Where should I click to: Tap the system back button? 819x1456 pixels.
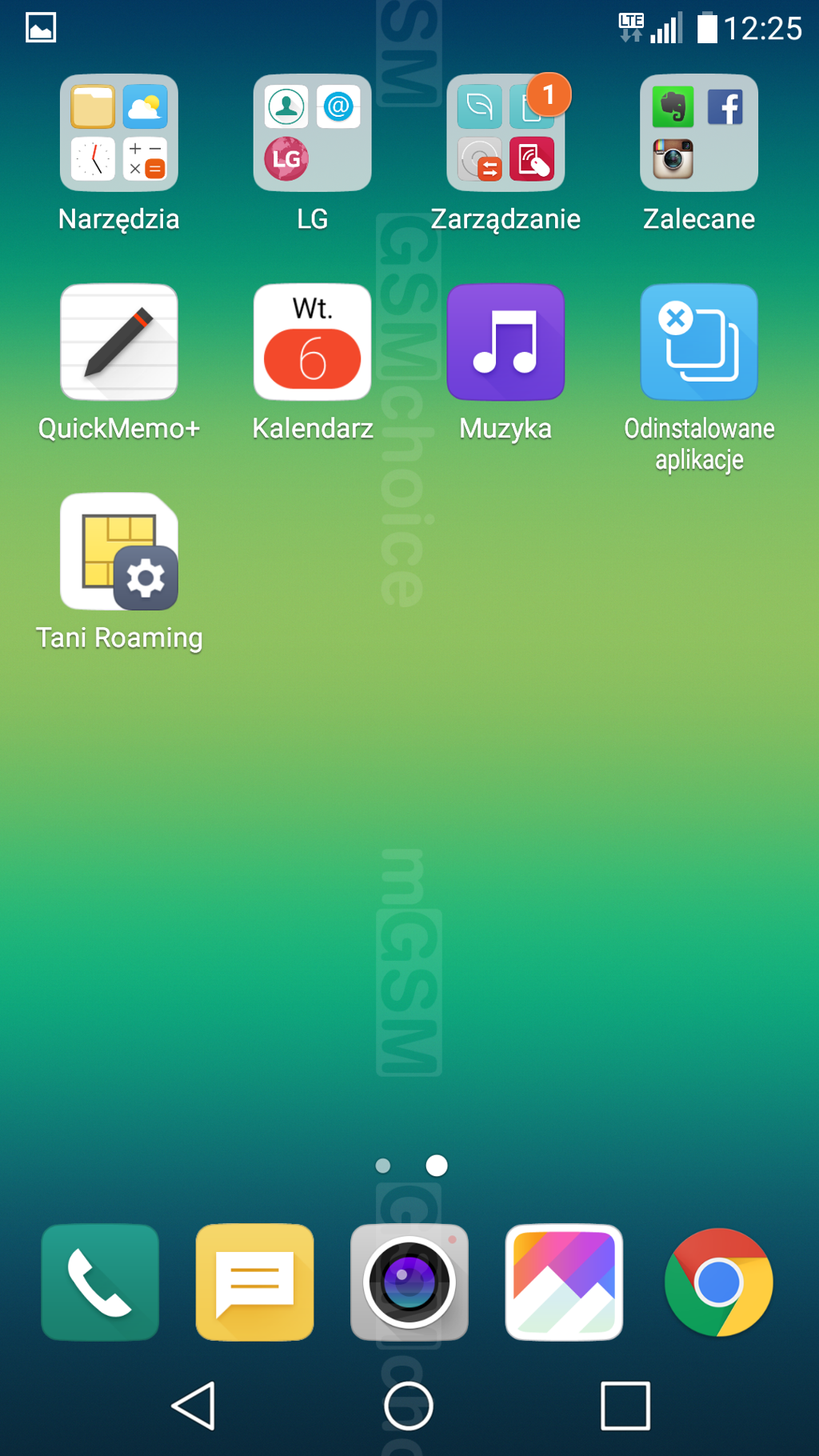tap(194, 1406)
